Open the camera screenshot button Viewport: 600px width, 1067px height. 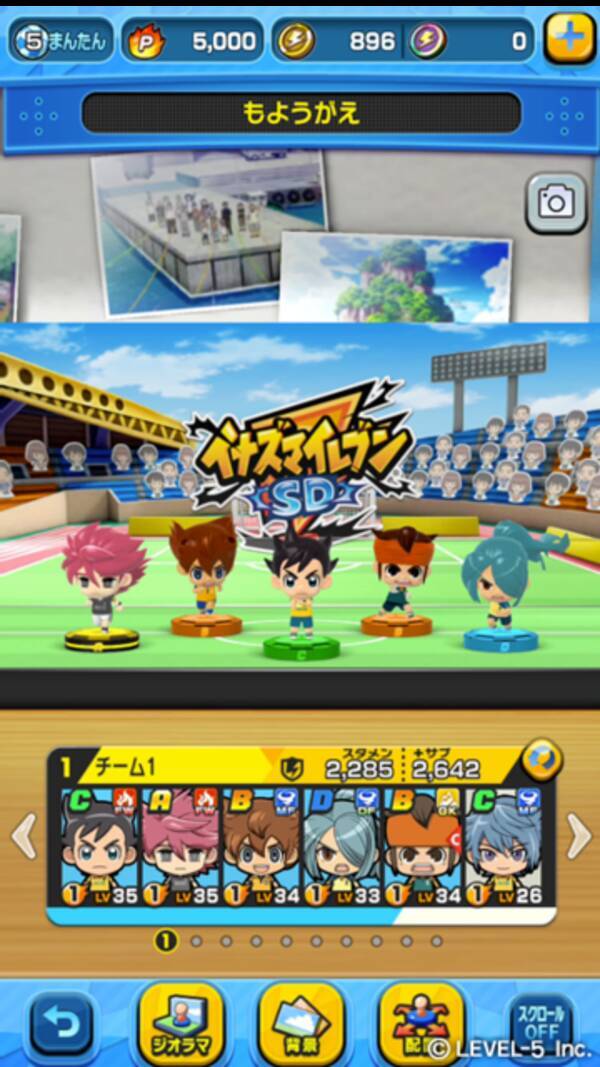(555, 203)
